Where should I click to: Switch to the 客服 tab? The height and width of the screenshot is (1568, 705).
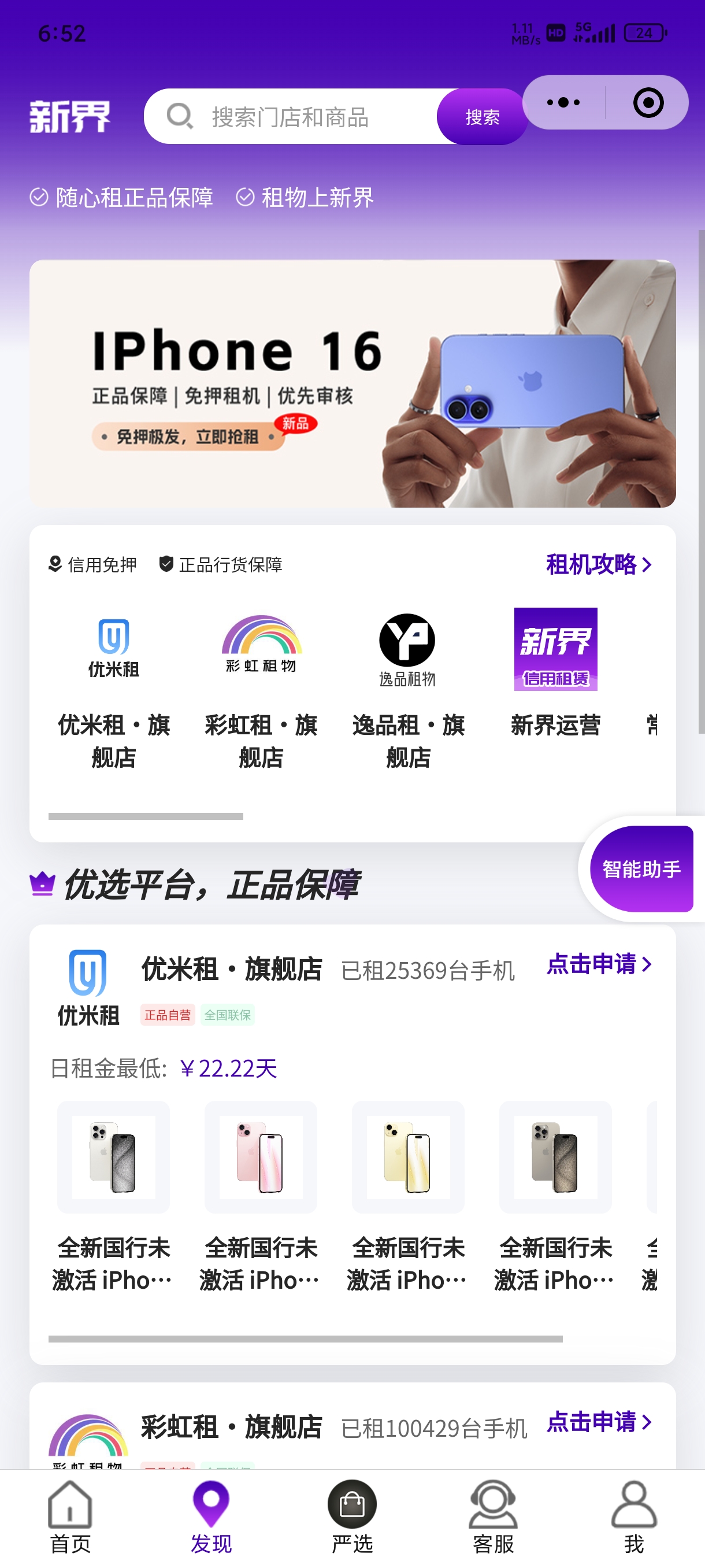(493, 1518)
